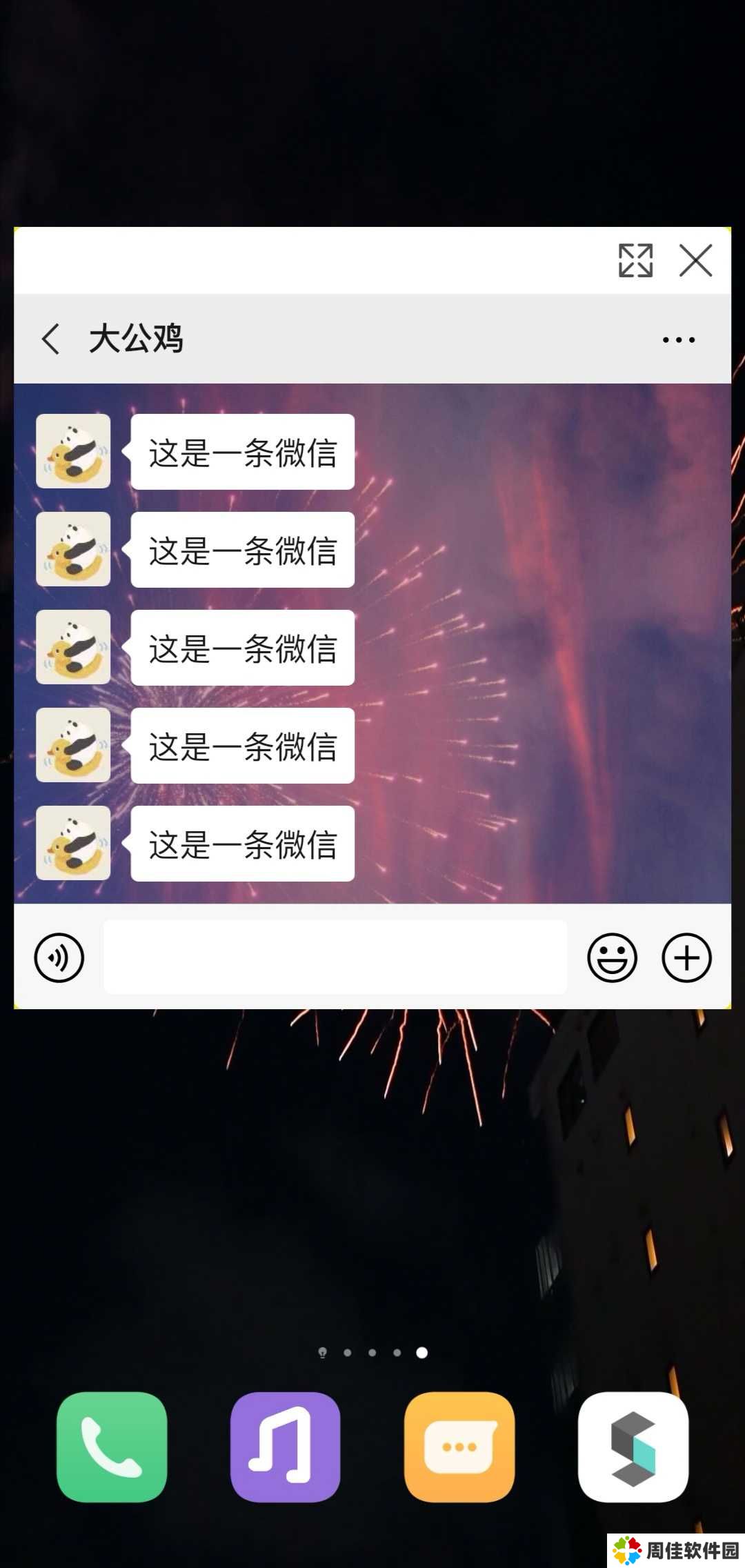
Task: Focus the message text field
Action: [335, 957]
